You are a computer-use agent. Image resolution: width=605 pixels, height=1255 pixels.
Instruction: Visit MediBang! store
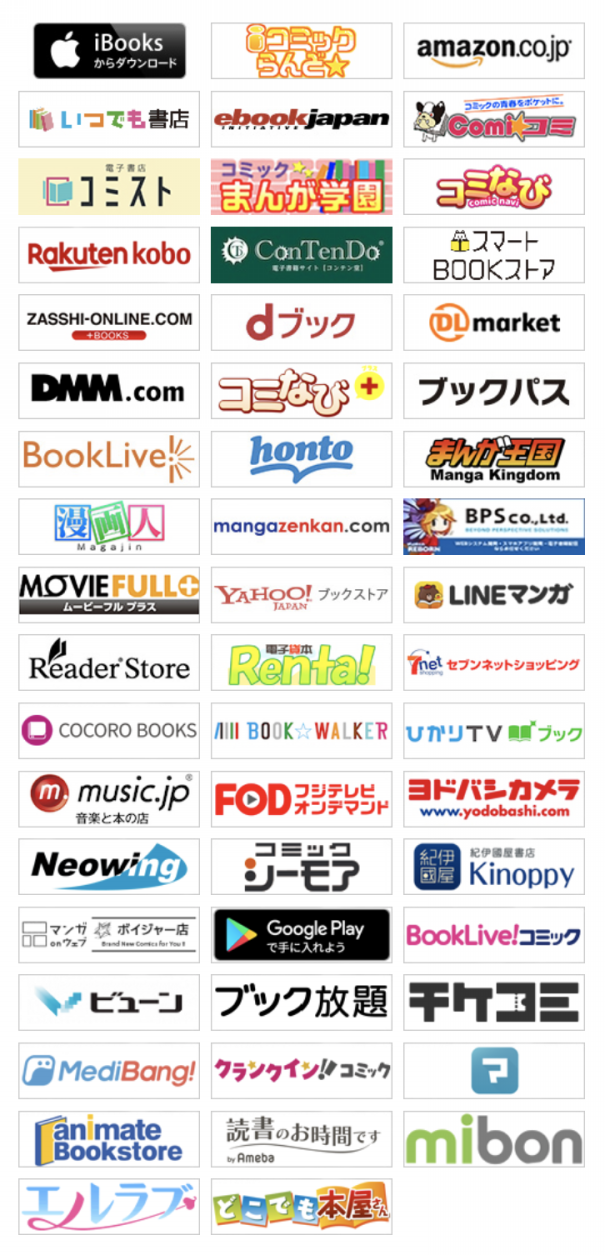tap(109, 1070)
